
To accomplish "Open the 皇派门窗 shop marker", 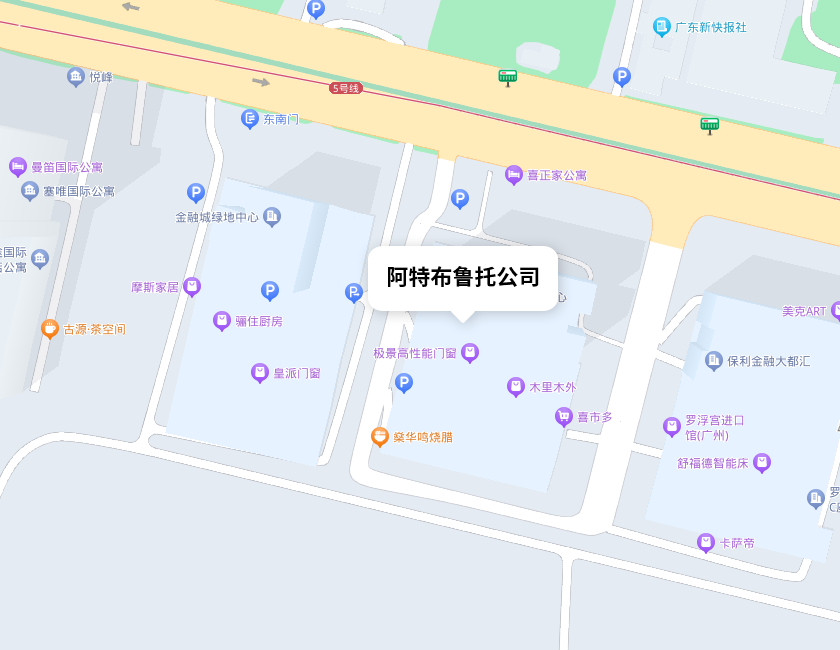I will [x=260, y=373].
